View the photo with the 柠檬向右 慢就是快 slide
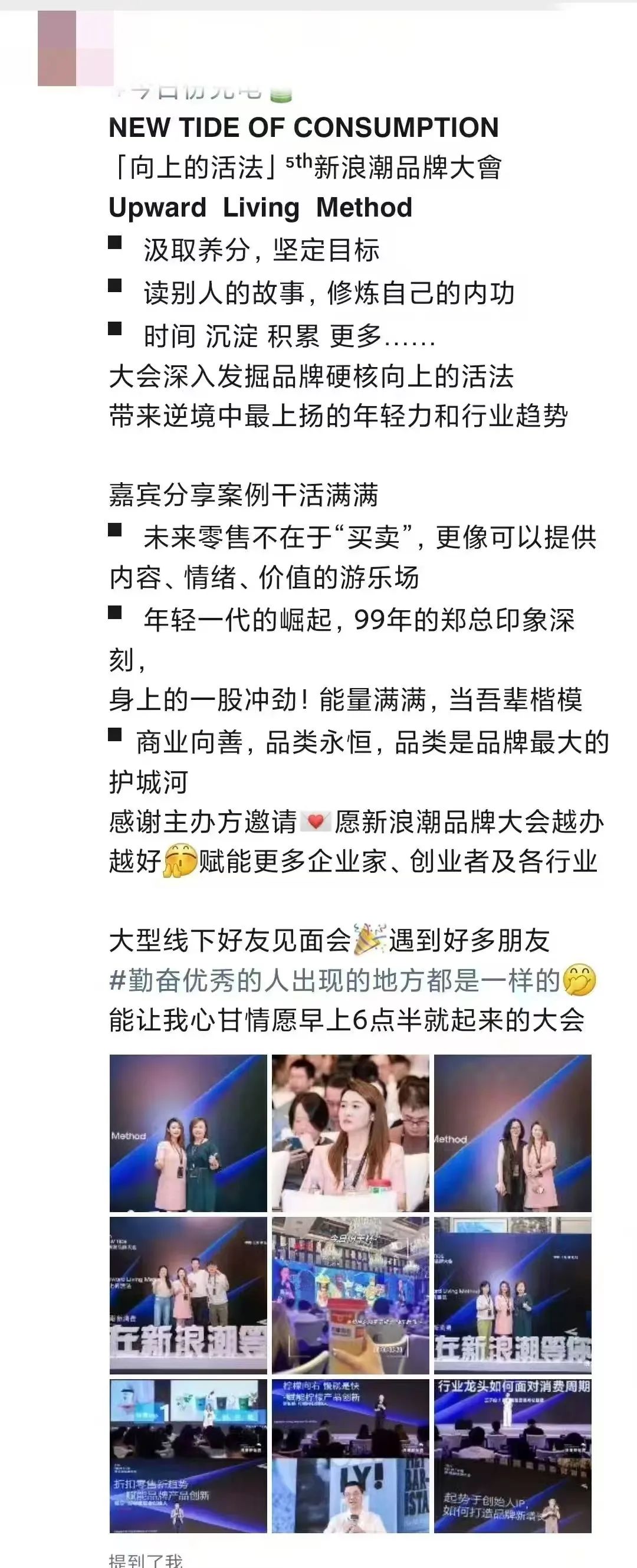Image resolution: width=637 pixels, height=1568 pixels. point(350,1456)
